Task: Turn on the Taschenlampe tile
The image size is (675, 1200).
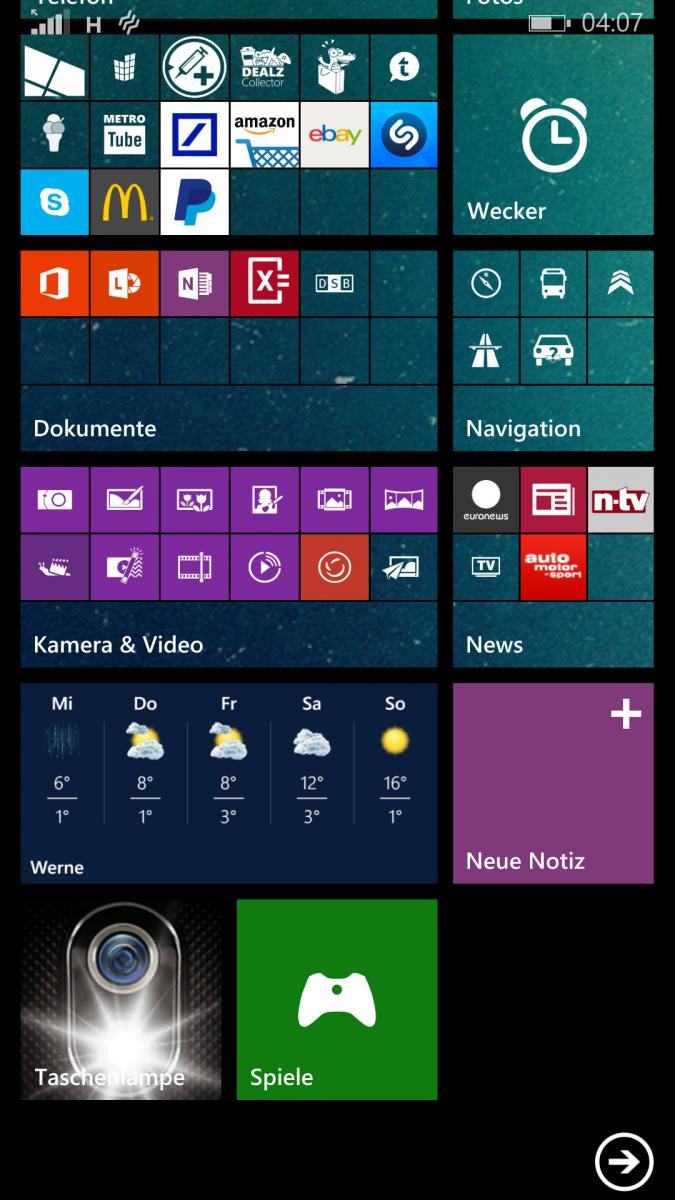Action: tap(121, 1000)
